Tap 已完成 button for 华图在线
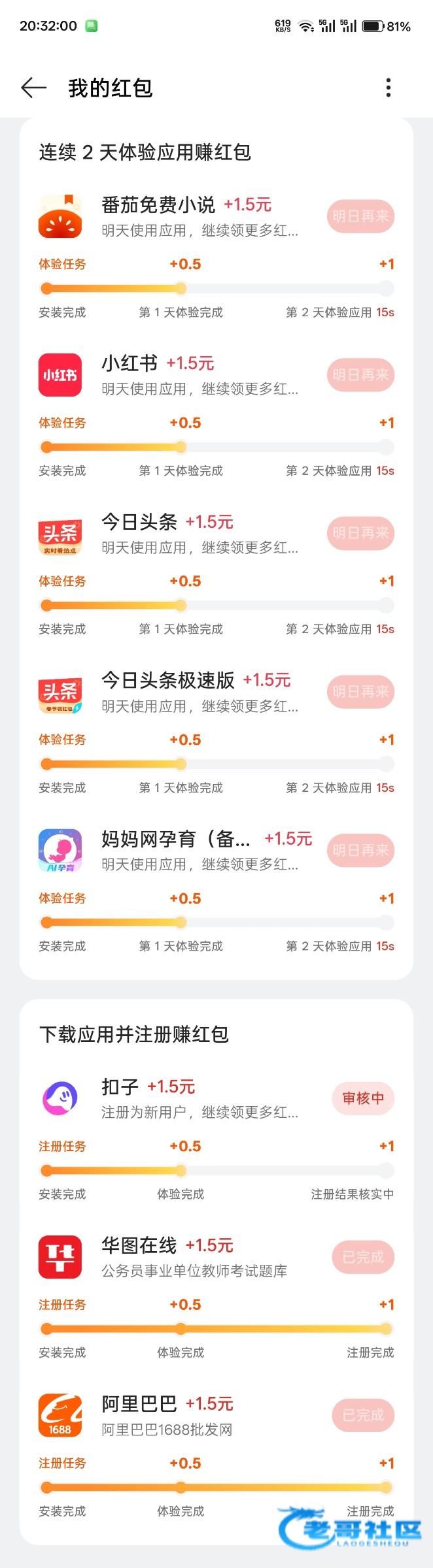This screenshot has width=433, height=1568. (x=363, y=1257)
